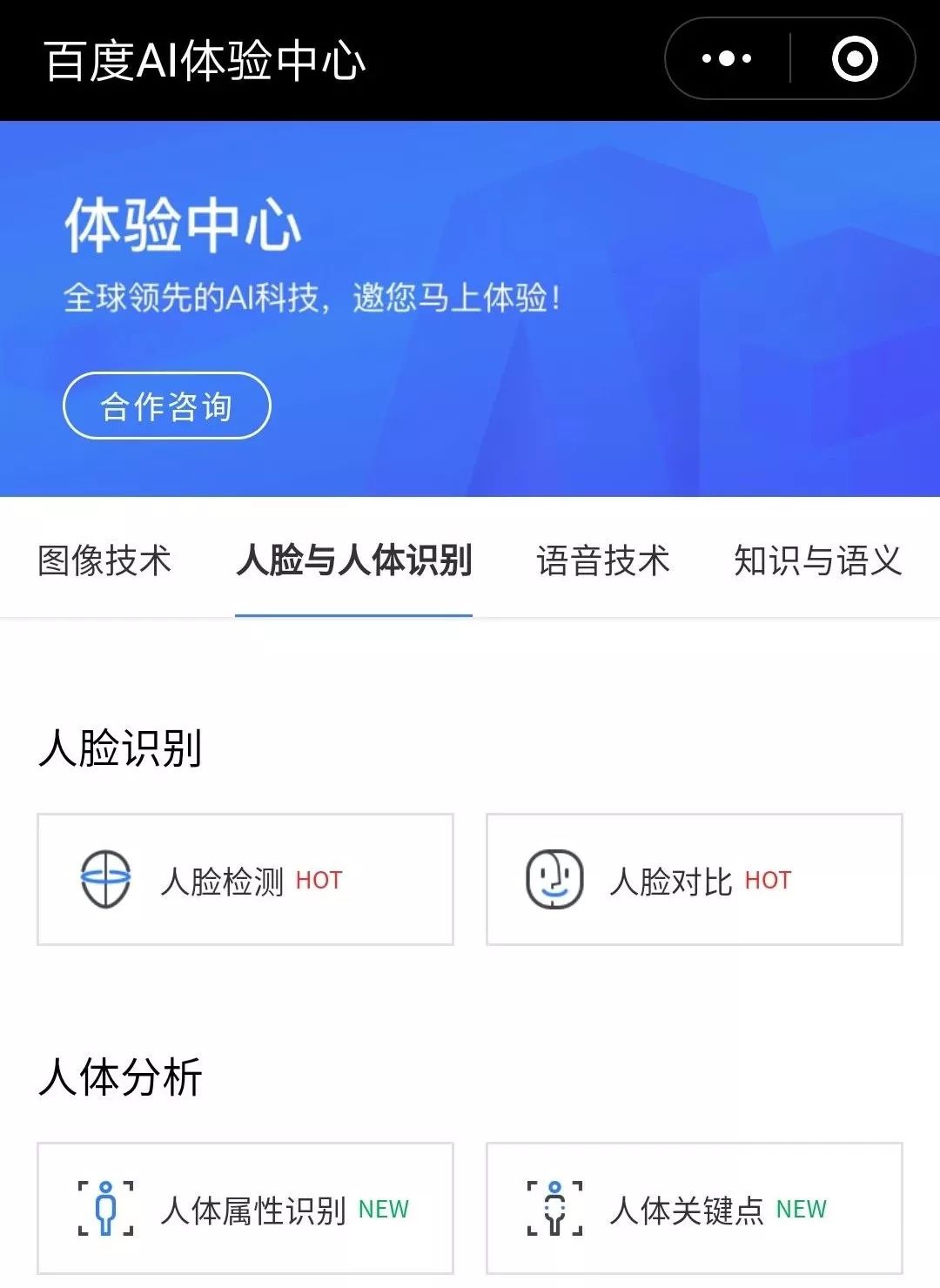This screenshot has height=1288, width=940.
Task: Switch to the 图像技术 tab
Action: 104,560
